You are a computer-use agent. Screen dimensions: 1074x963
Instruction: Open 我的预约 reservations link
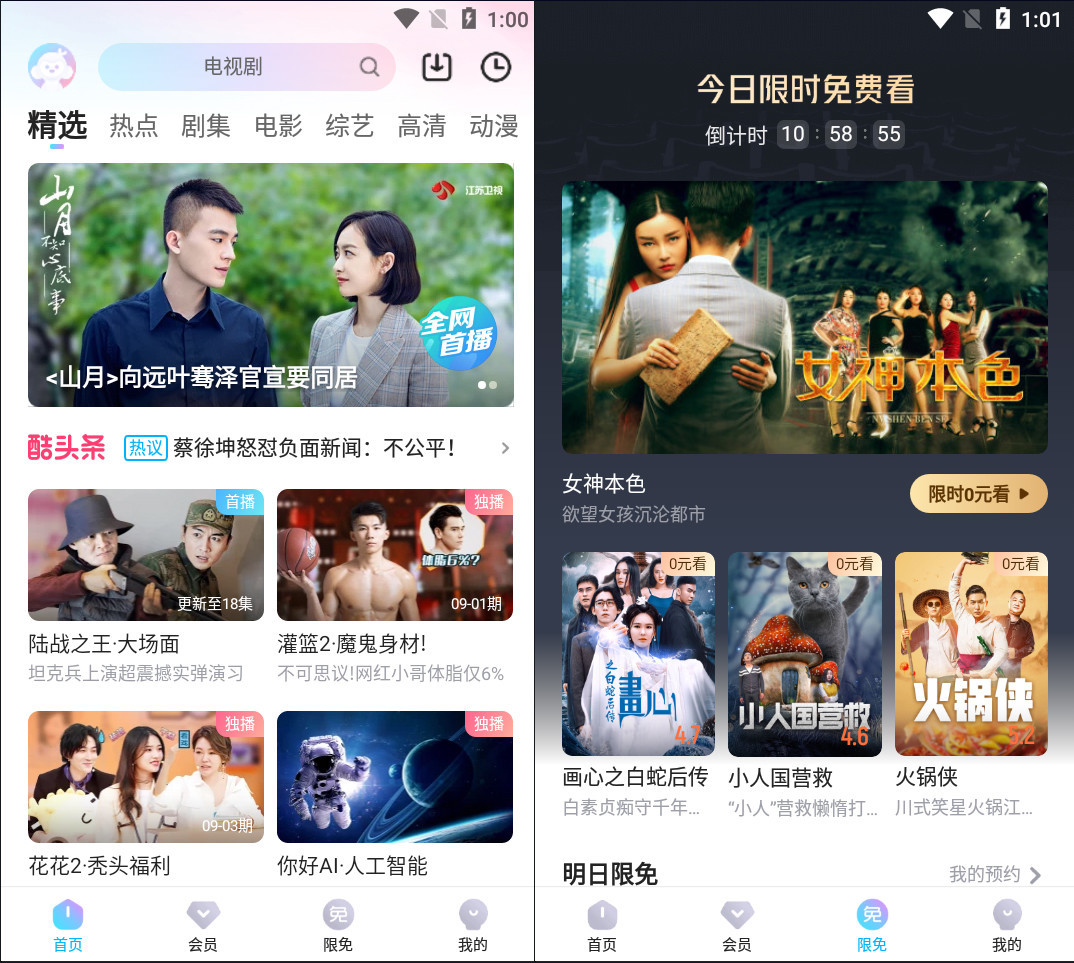pos(995,875)
